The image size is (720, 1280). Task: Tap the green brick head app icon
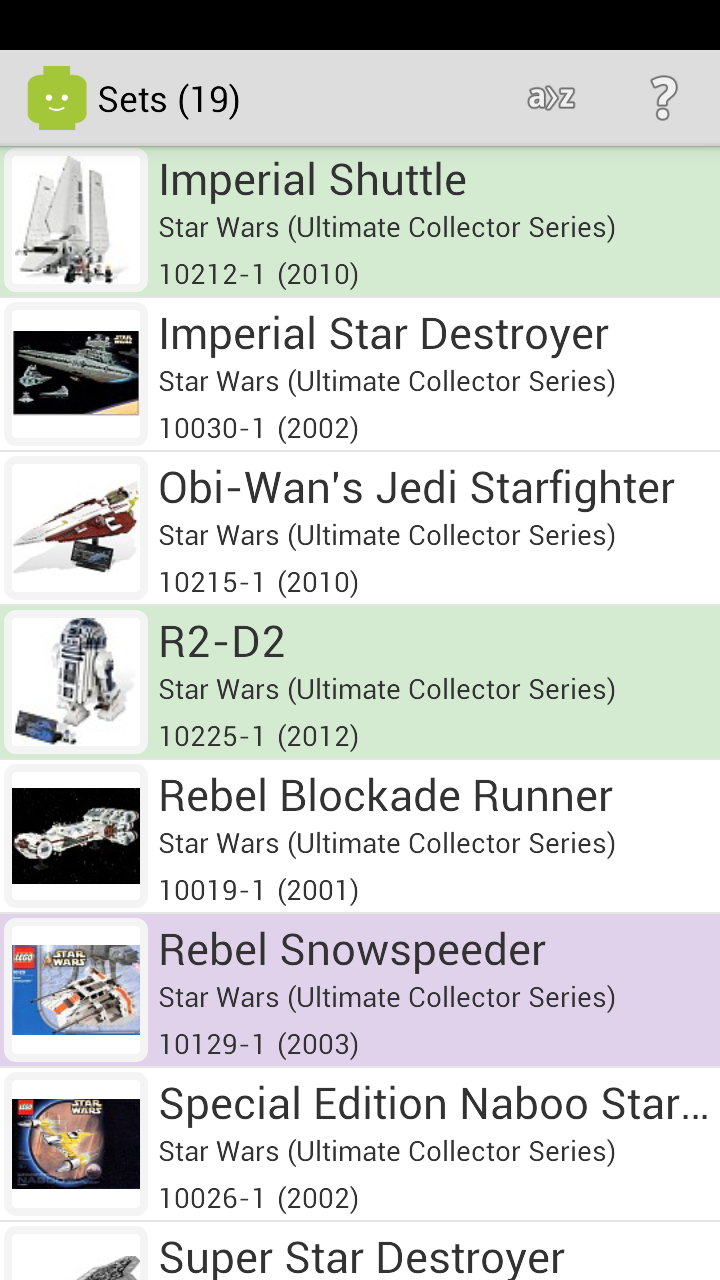[x=57, y=98]
